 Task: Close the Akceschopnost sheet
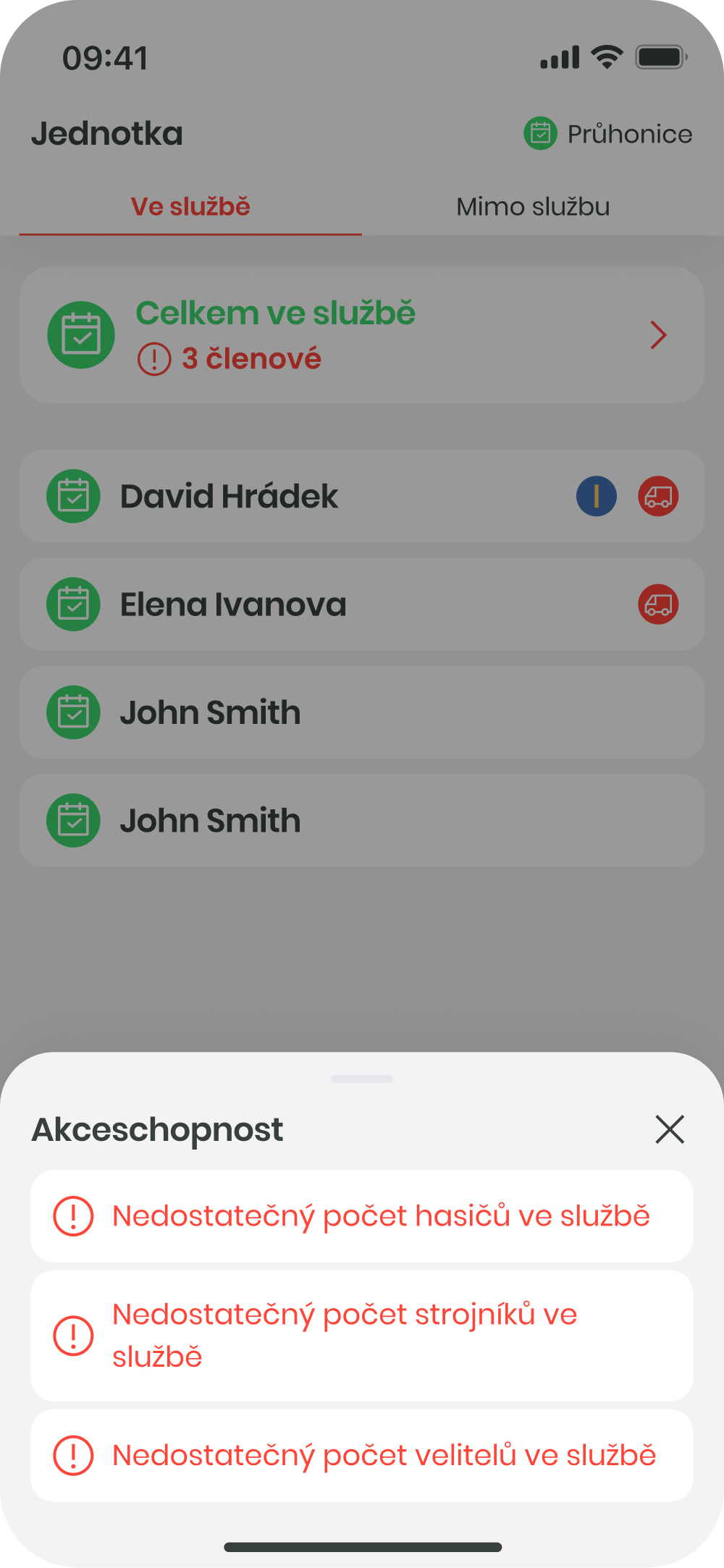[x=670, y=1129]
